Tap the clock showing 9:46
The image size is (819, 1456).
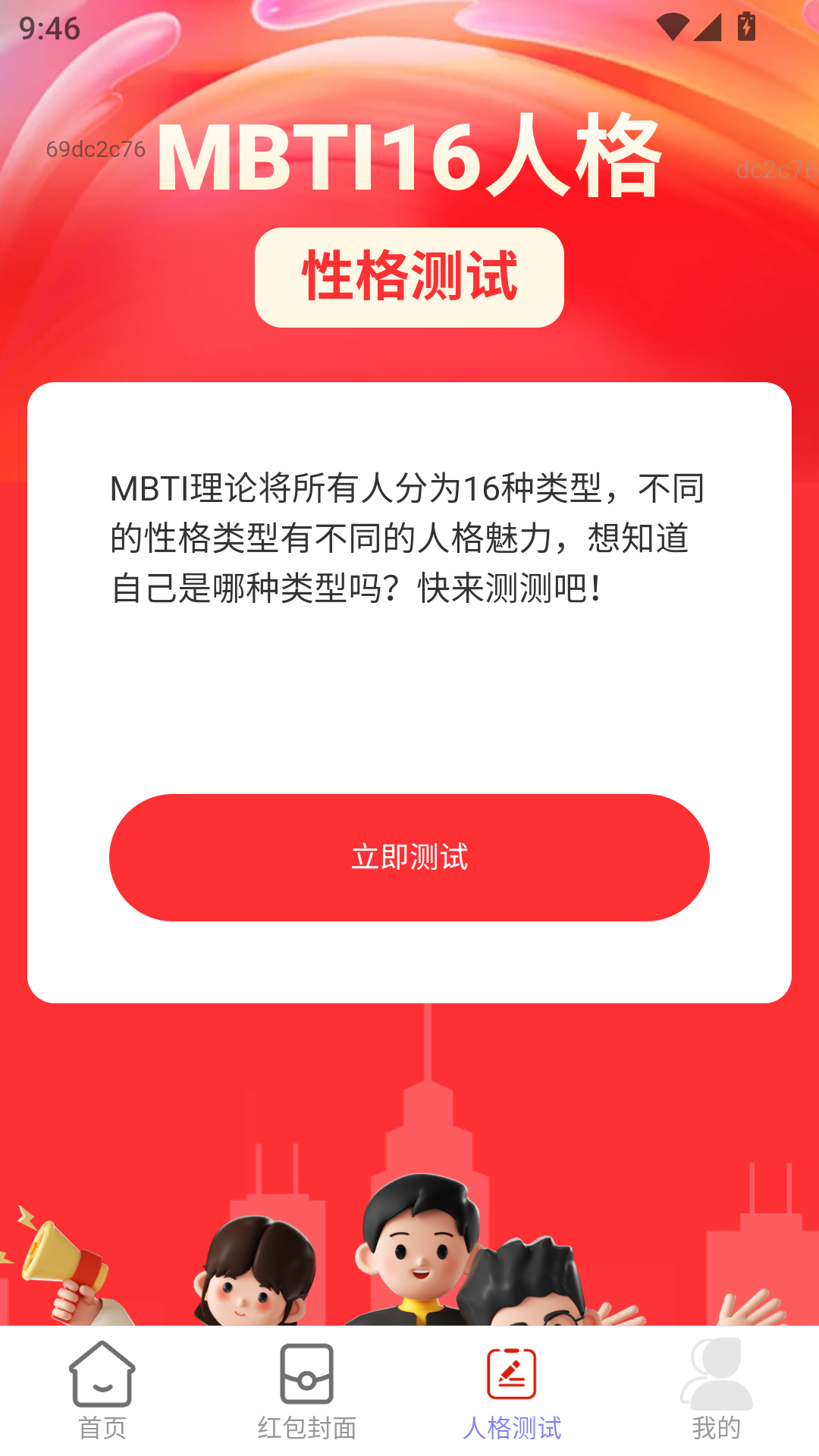coord(45,30)
